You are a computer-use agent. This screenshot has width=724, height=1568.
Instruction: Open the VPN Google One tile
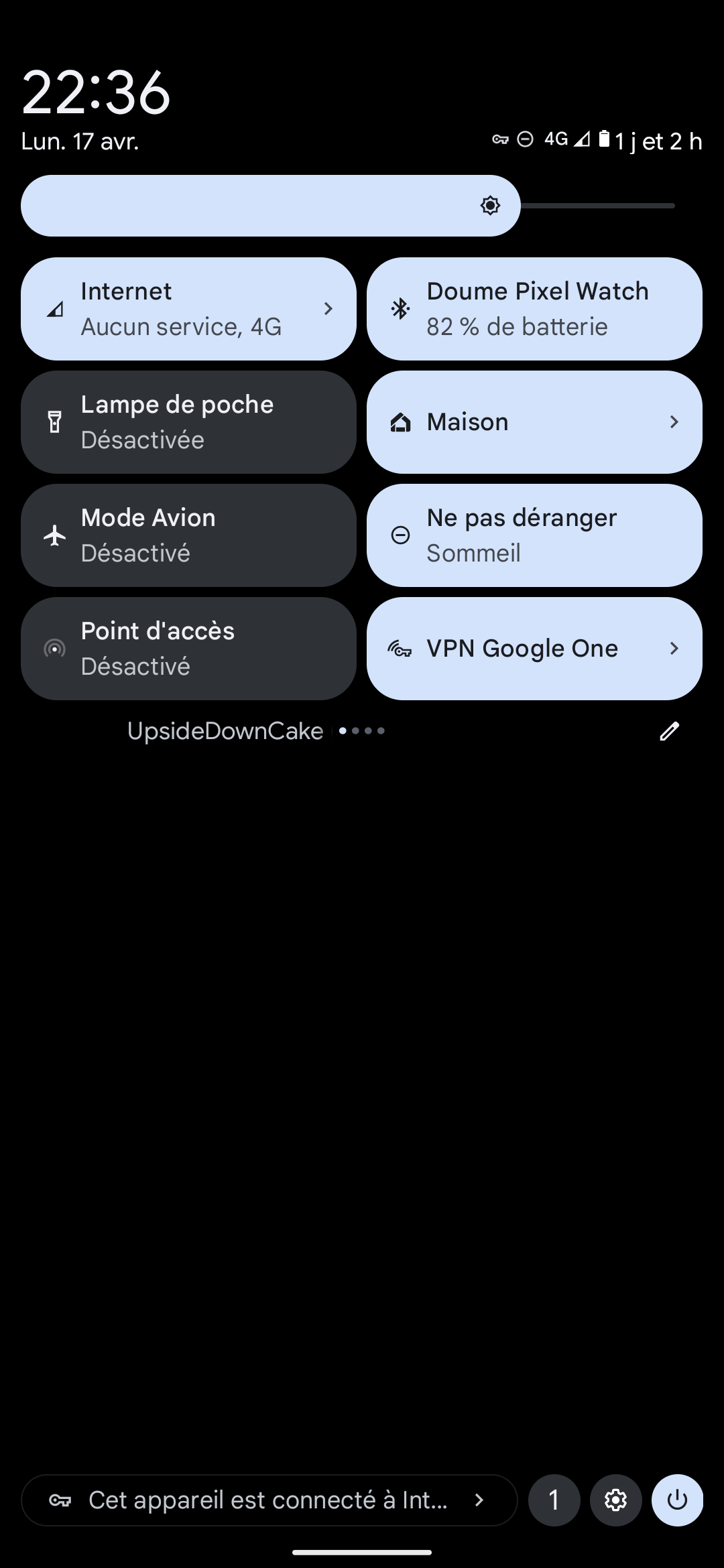pos(534,649)
